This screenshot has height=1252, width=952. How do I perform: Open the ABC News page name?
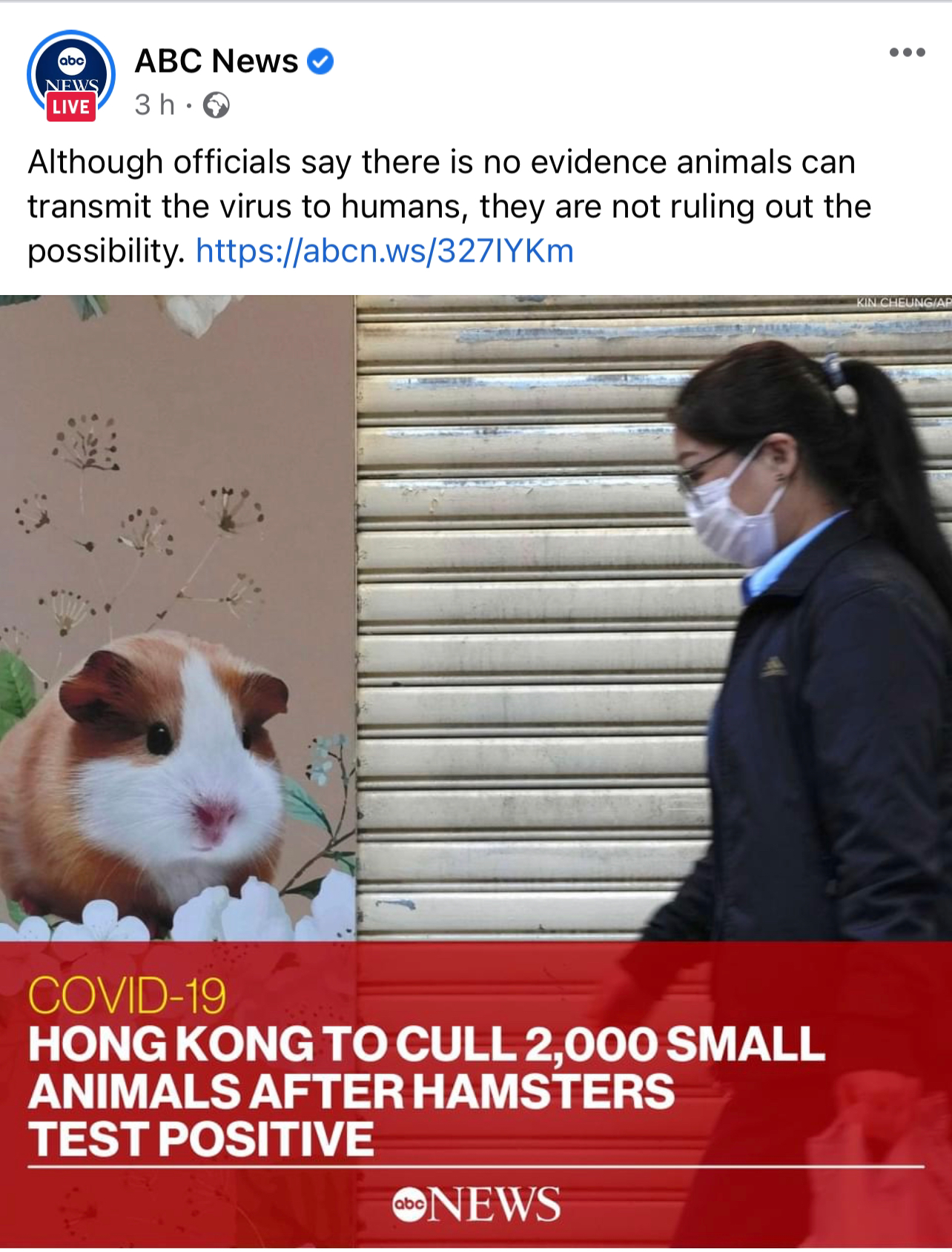point(216,61)
